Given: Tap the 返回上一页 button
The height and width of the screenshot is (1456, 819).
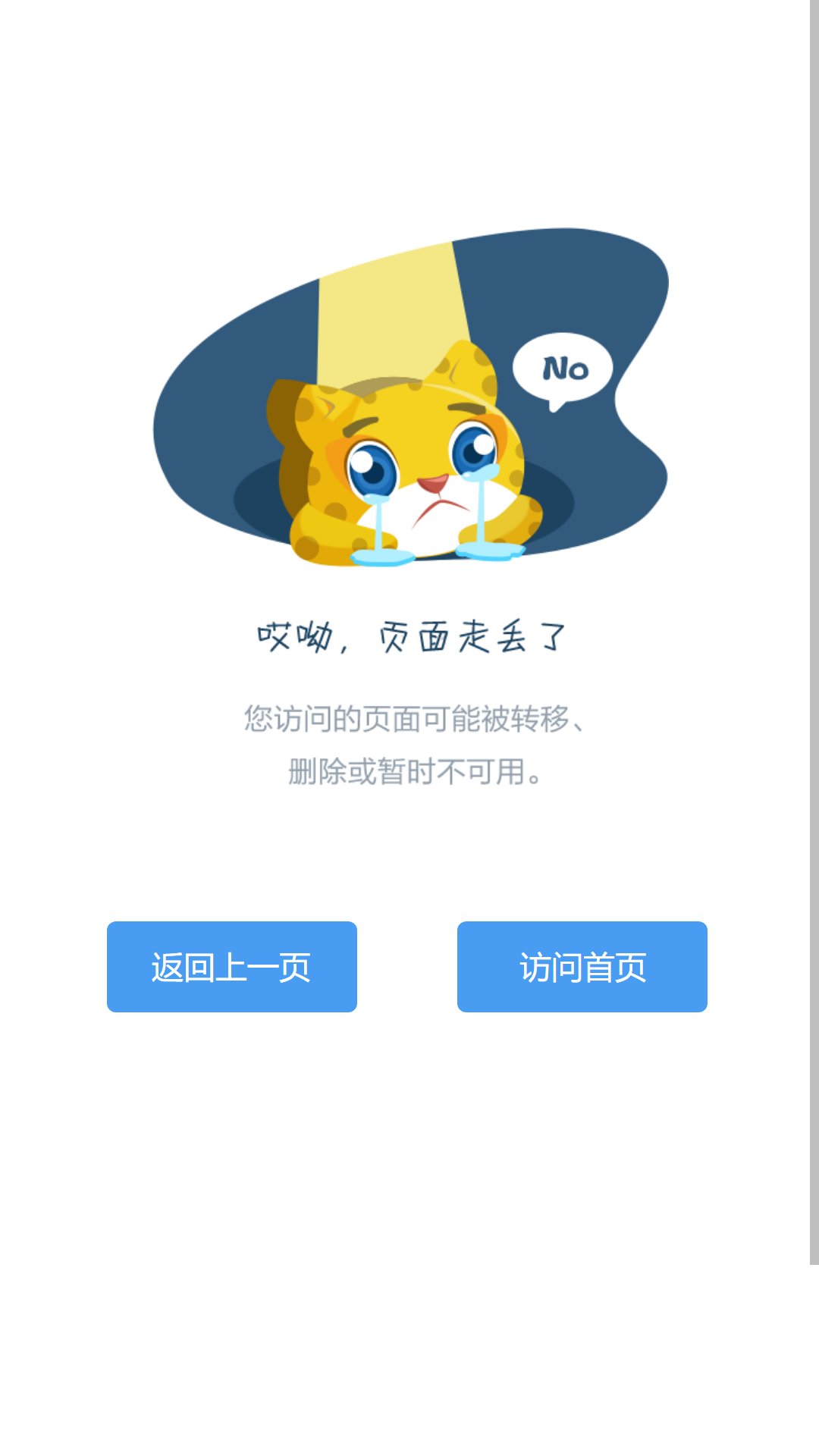Looking at the screenshot, I should (x=232, y=967).
